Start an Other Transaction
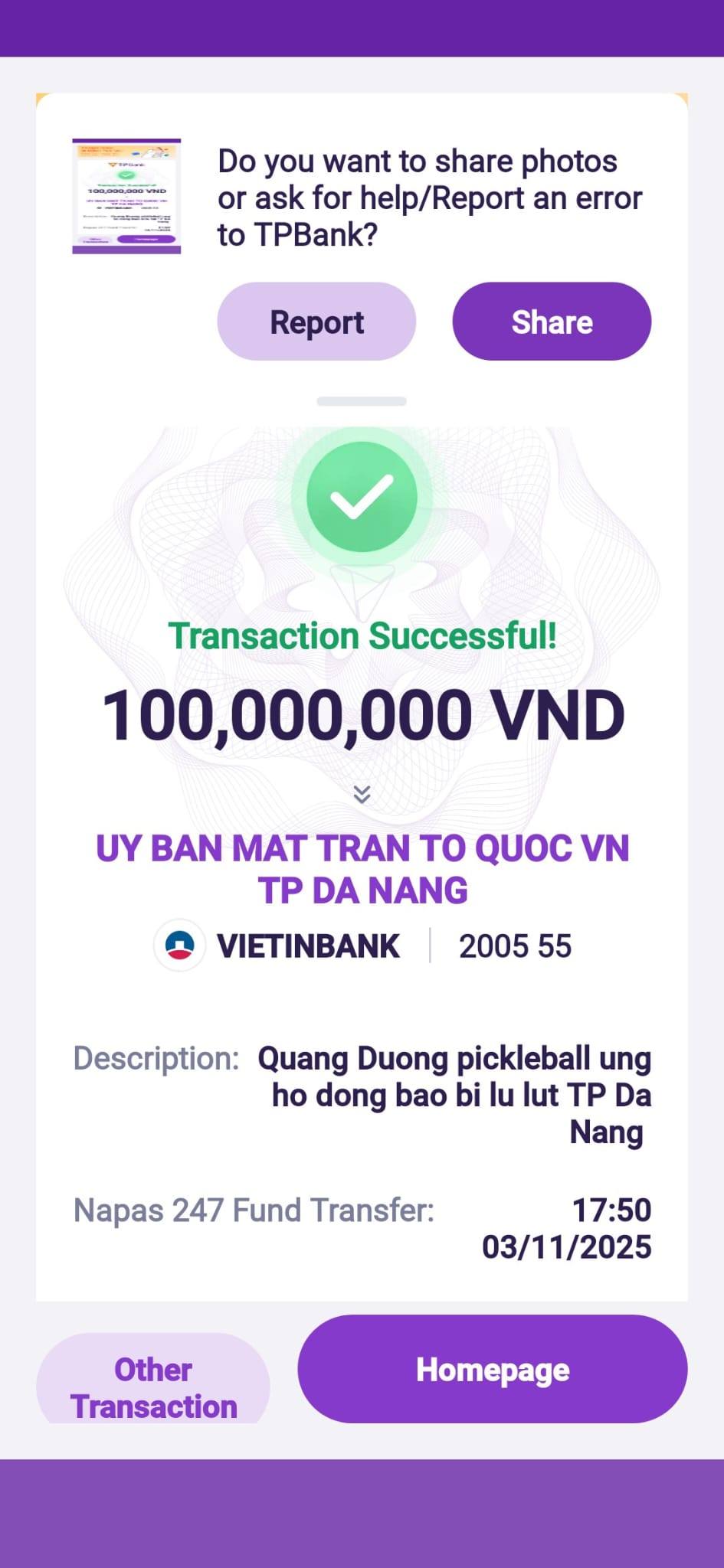 coord(152,1386)
